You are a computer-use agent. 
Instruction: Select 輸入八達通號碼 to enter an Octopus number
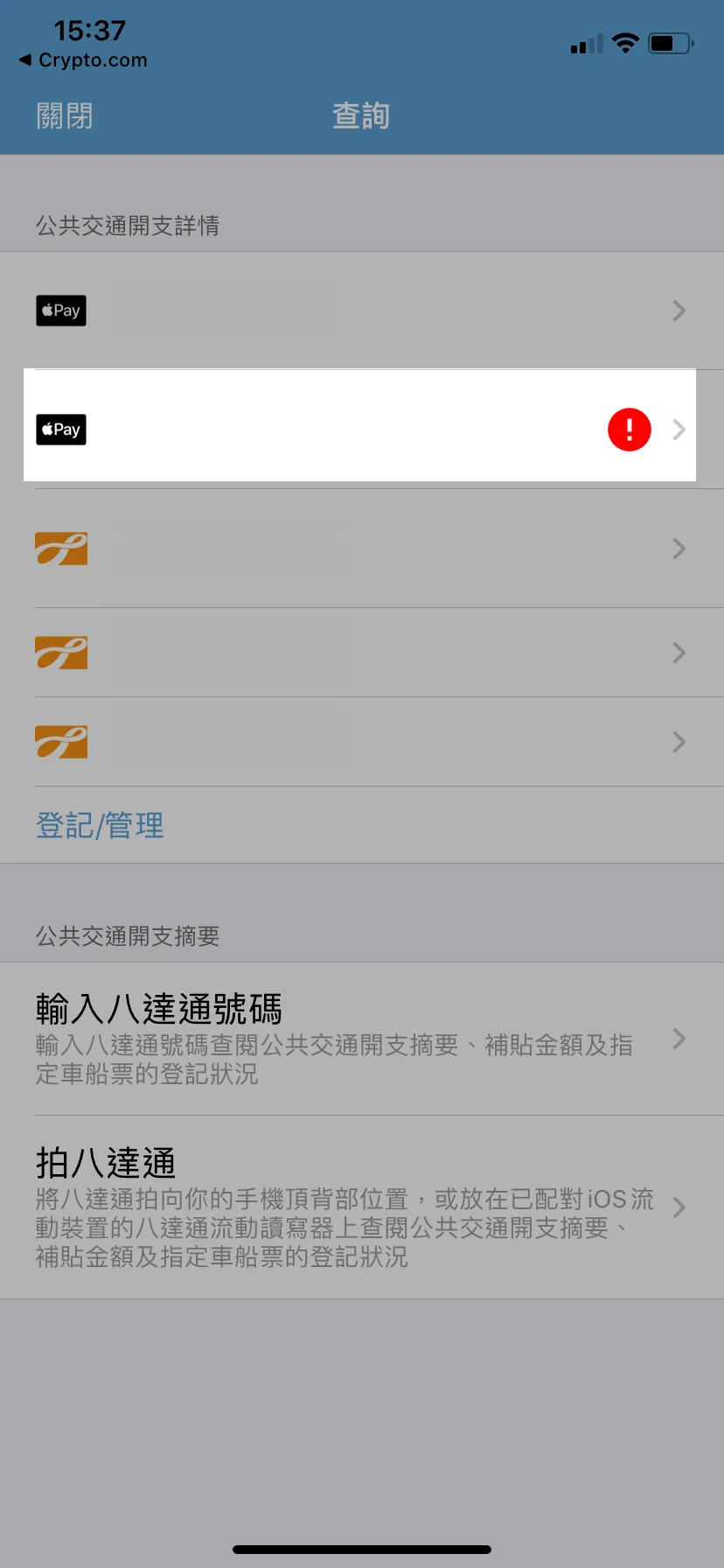362,1039
